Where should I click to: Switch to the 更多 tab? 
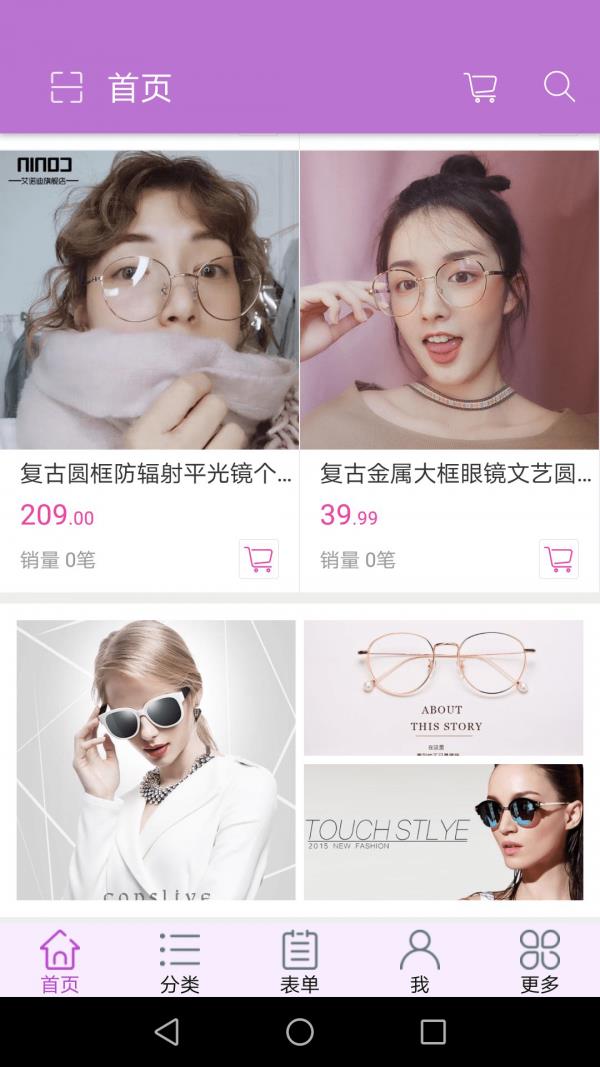pyautogui.click(x=540, y=960)
